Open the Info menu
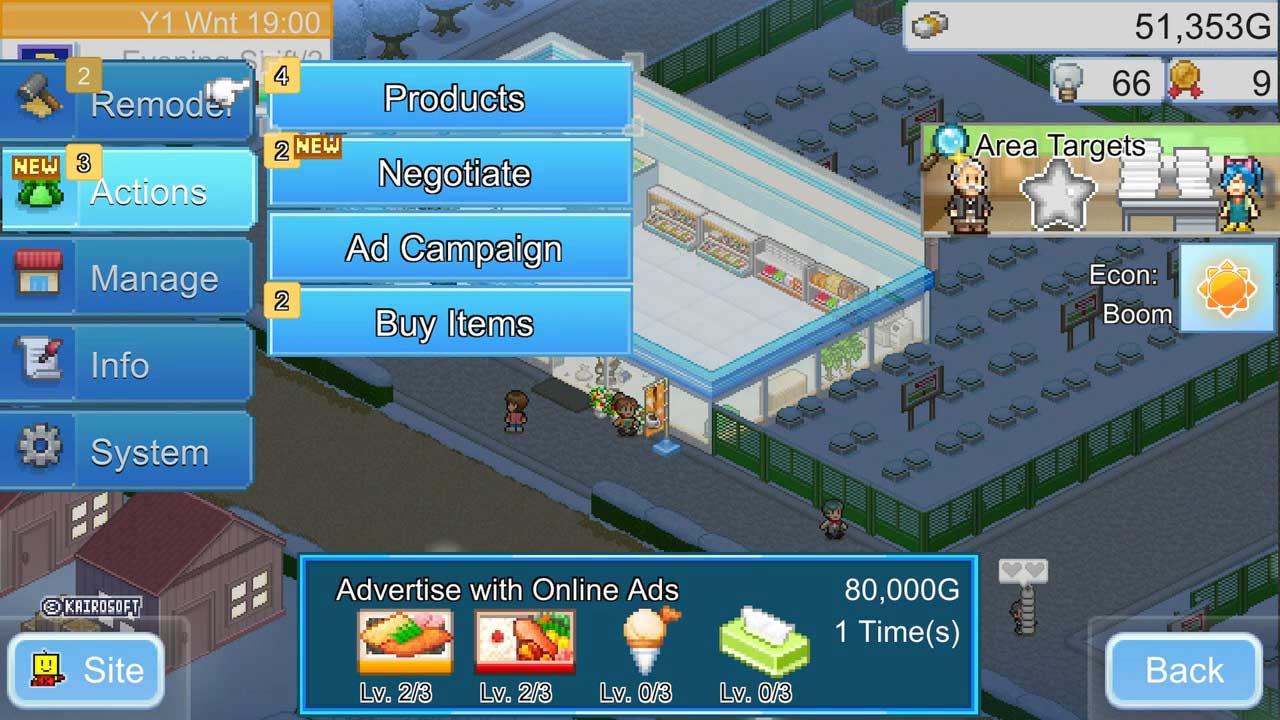Image resolution: width=1280 pixels, height=720 pixels. click(x=127, y=365)
